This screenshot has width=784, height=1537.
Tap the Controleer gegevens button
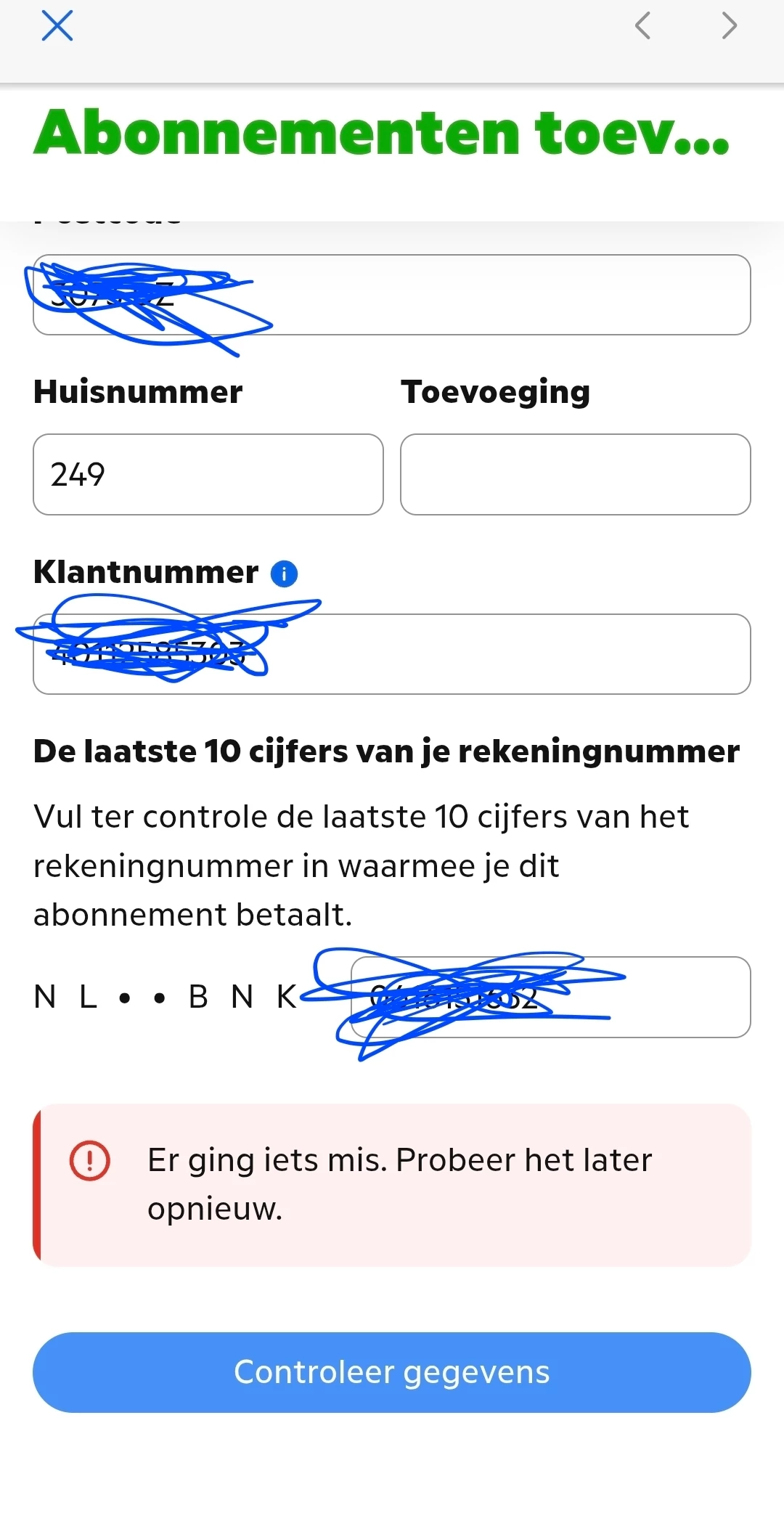pos(392,1372)
